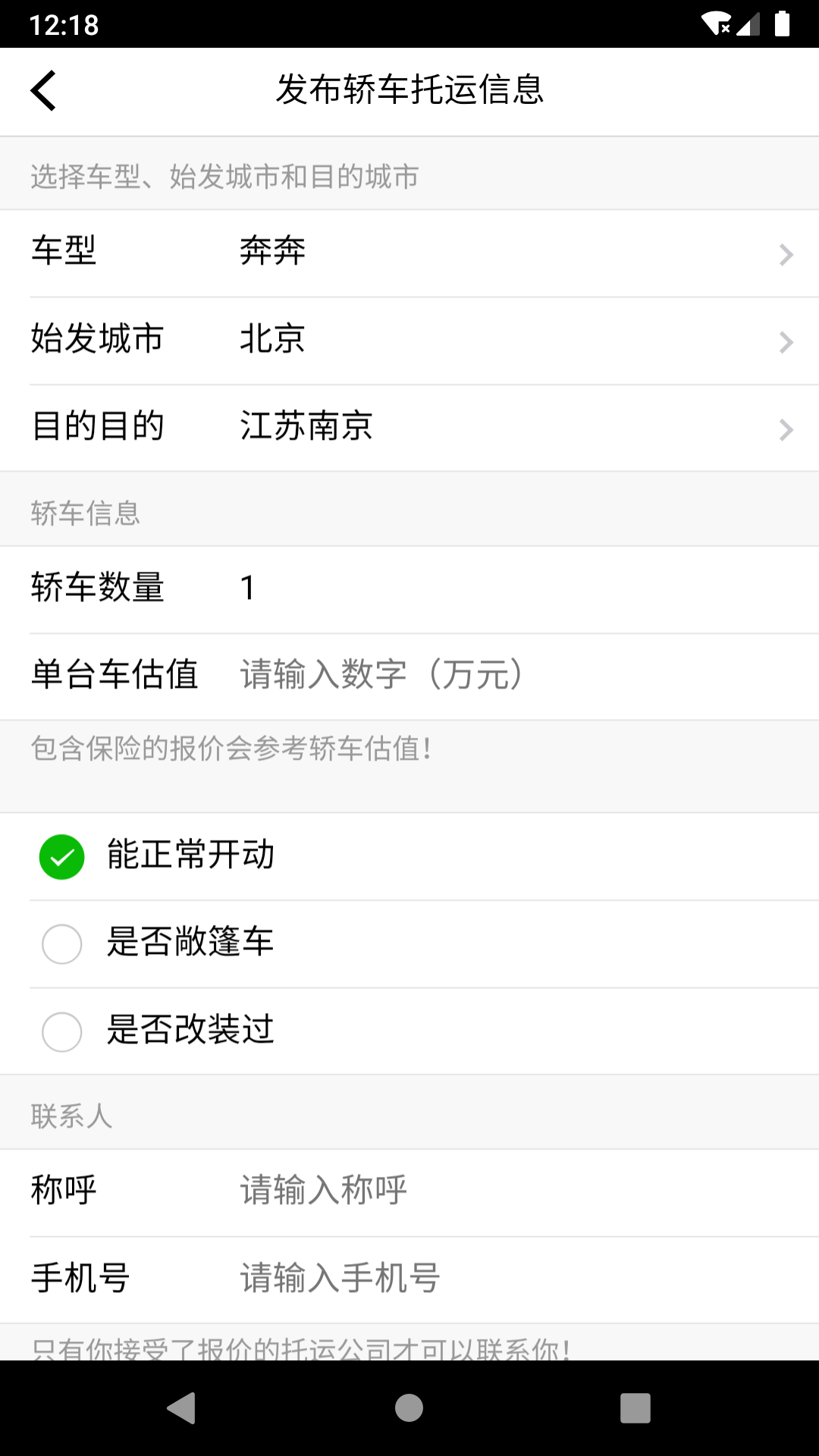Screen dimensions: 819x1456
Task: Enable the 是否敞篷车 checkbox
Action: [x=61, y=944]
